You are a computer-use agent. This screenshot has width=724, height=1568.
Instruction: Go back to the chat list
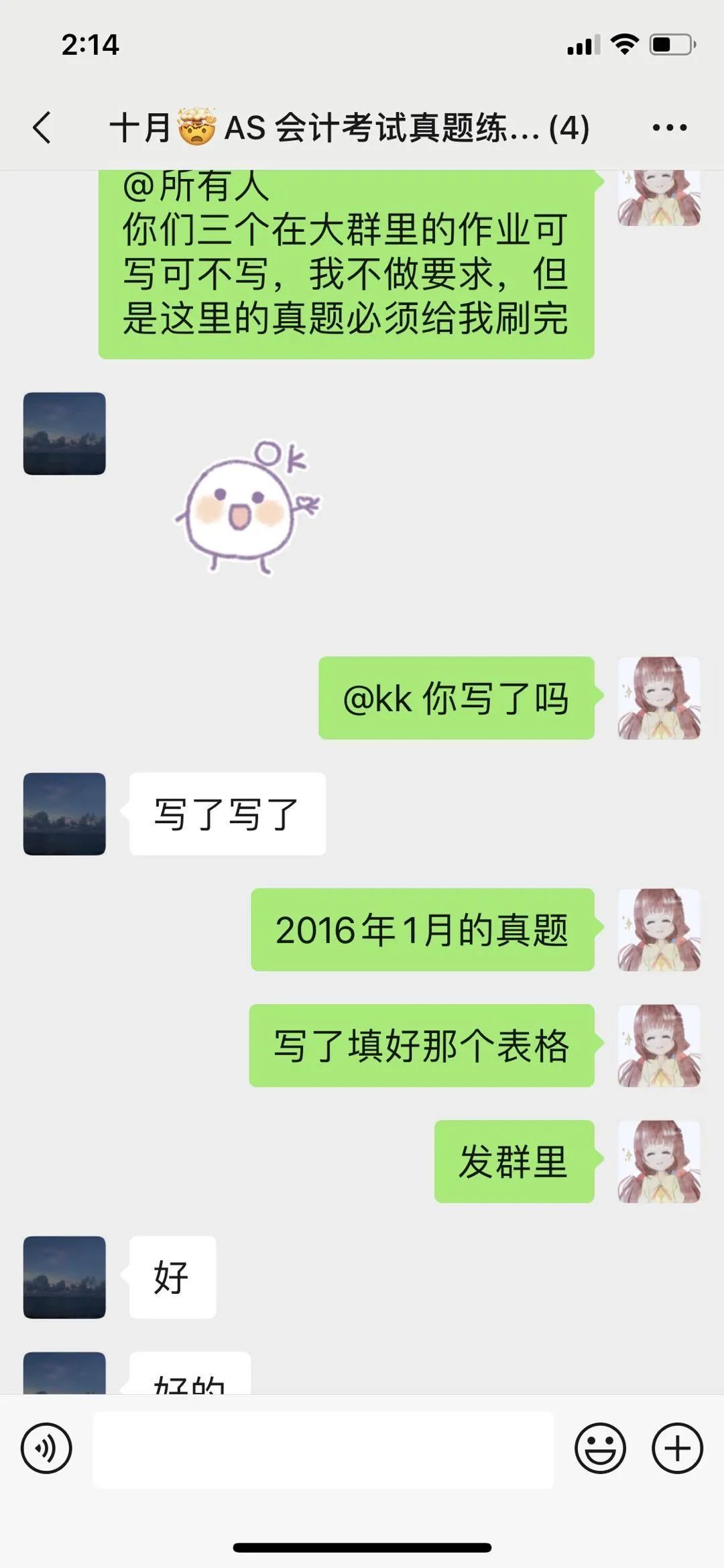[42, 127]
